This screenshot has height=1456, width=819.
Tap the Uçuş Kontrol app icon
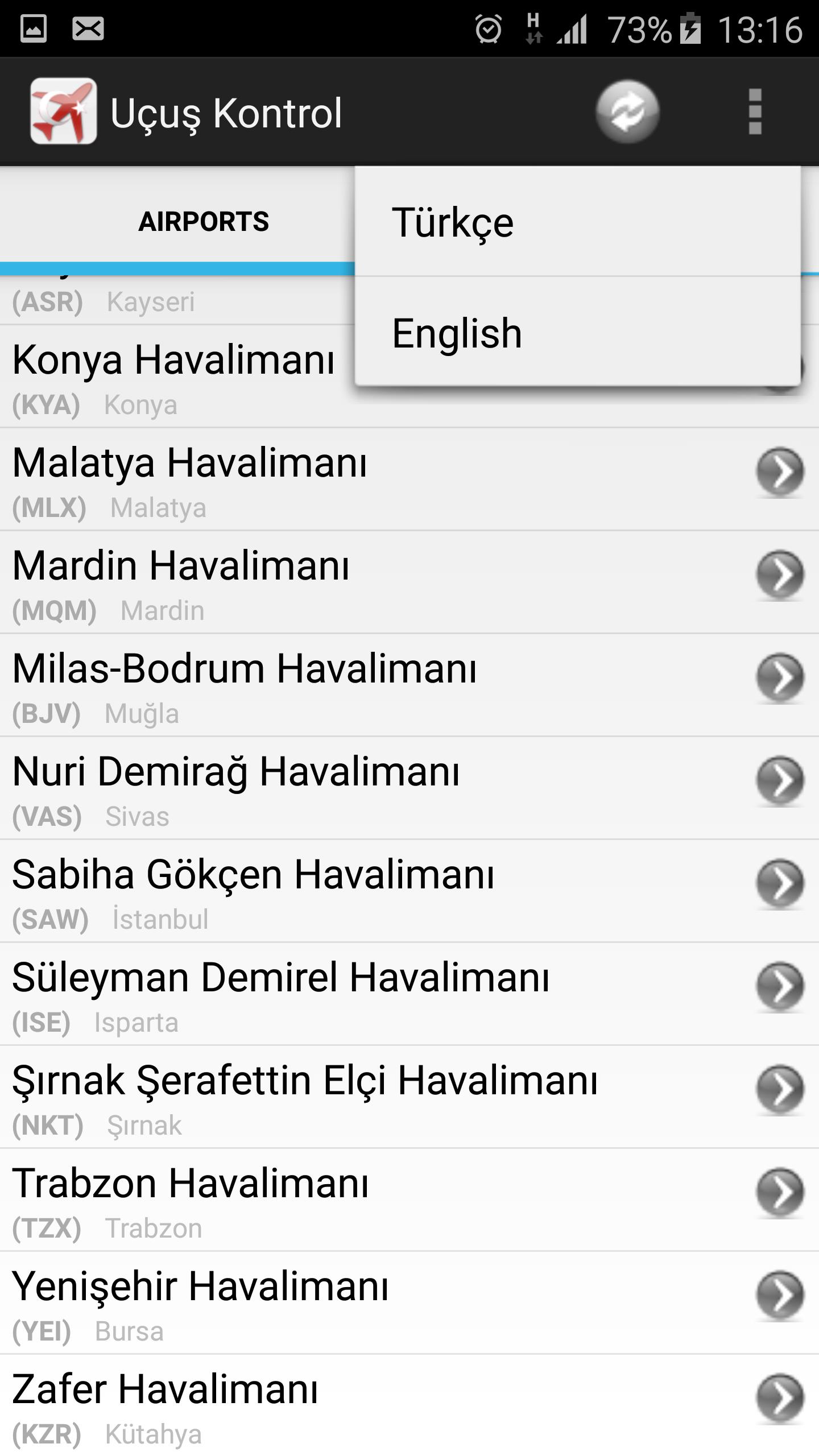pos(63,111)
